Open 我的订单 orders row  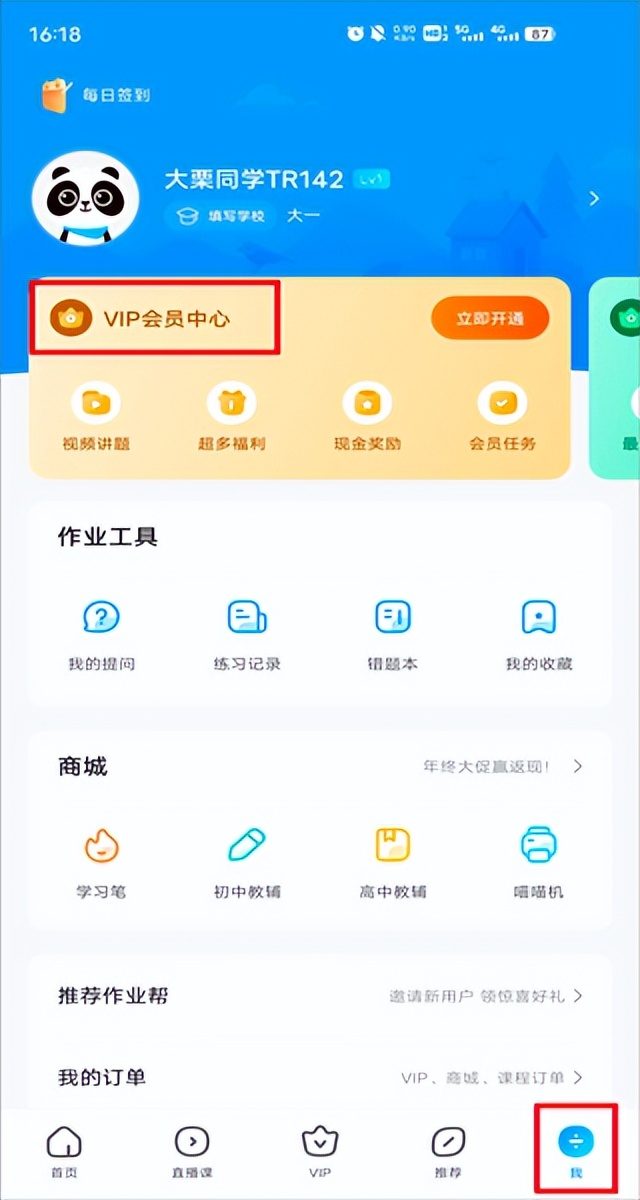tap(320, 1077)
